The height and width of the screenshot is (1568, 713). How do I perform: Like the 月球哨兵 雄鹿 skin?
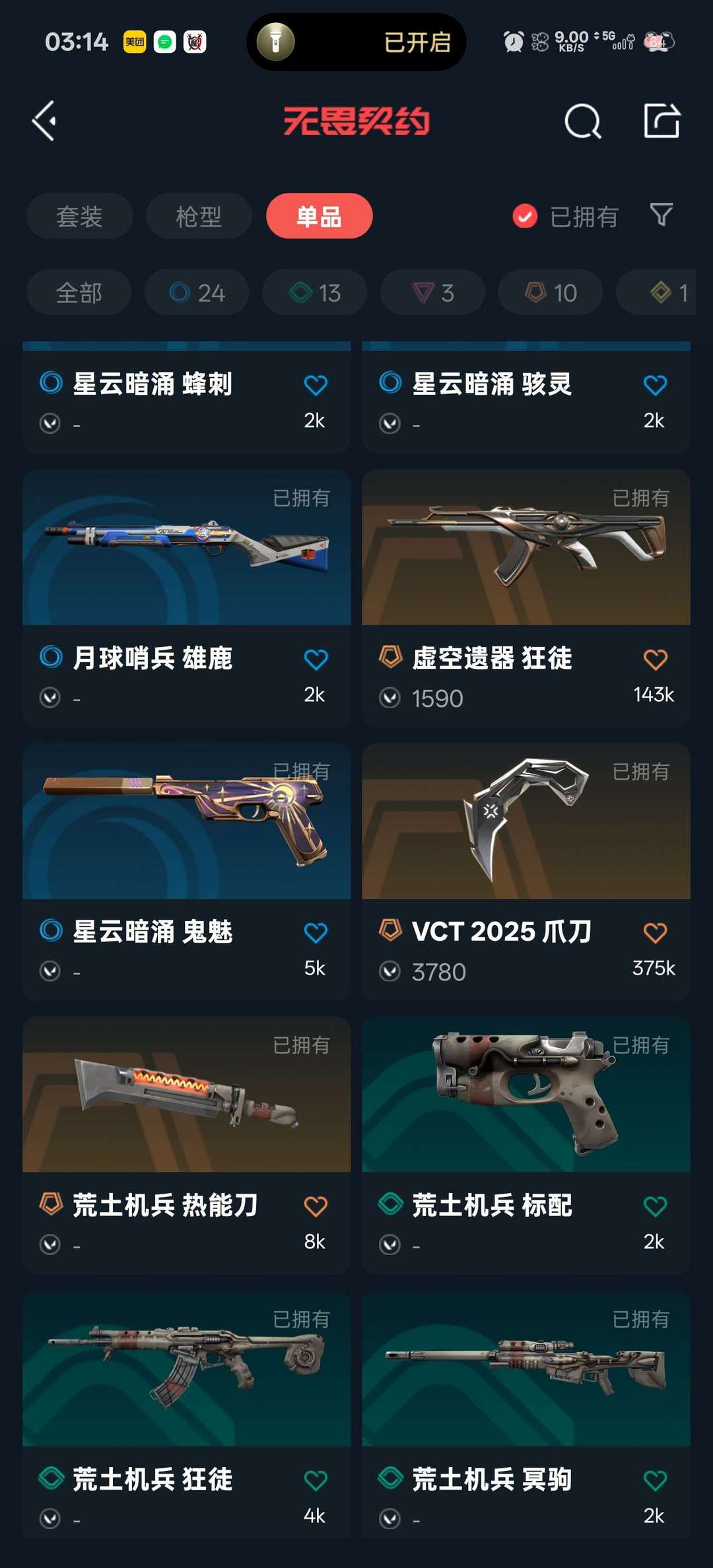pos(316,659)
